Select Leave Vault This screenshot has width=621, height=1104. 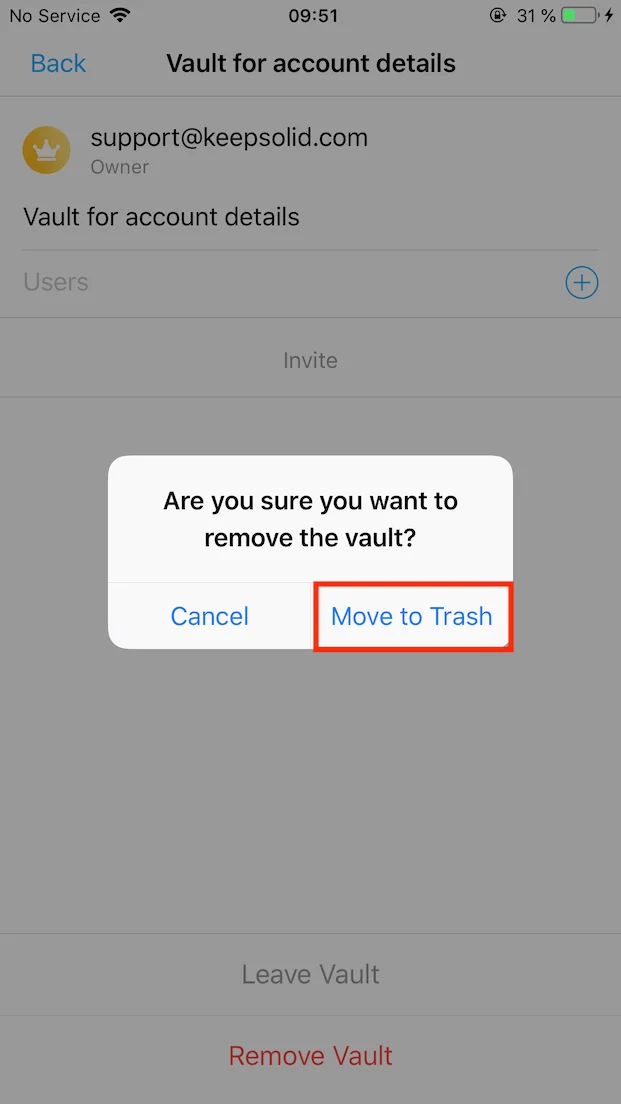pos(310,974)
